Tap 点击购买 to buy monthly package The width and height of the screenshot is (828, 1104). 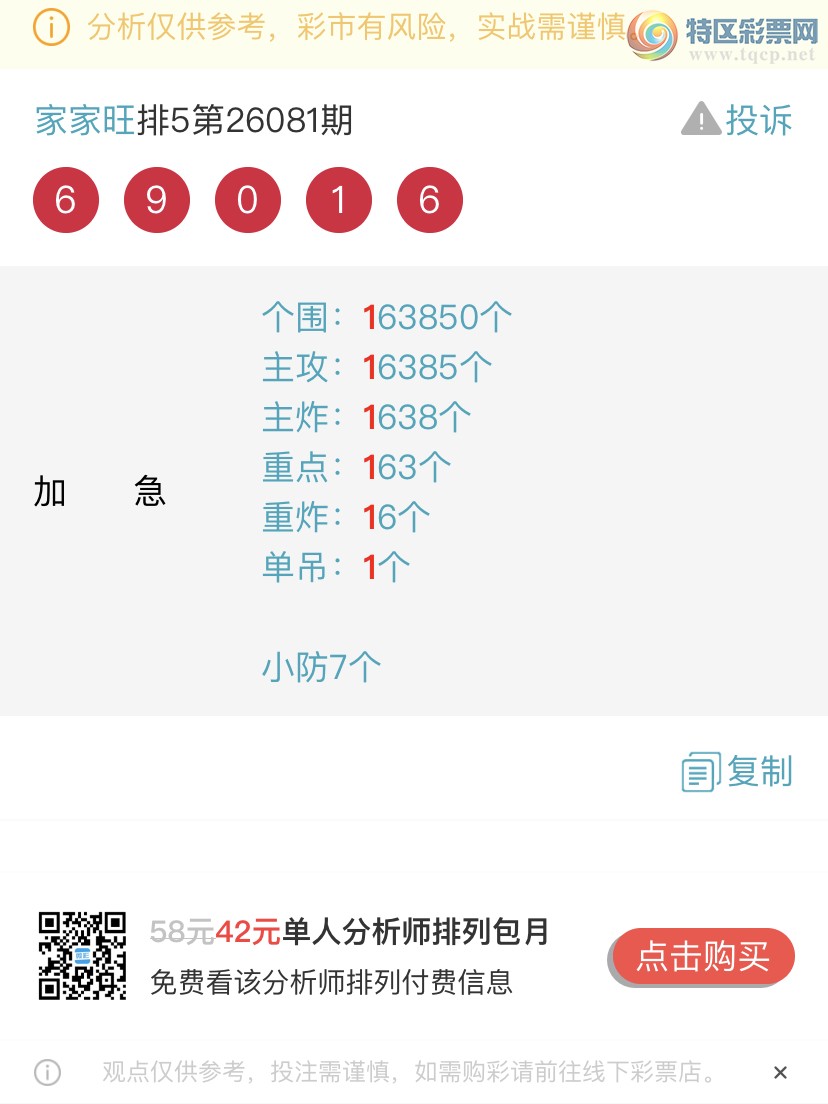[703, 957]
